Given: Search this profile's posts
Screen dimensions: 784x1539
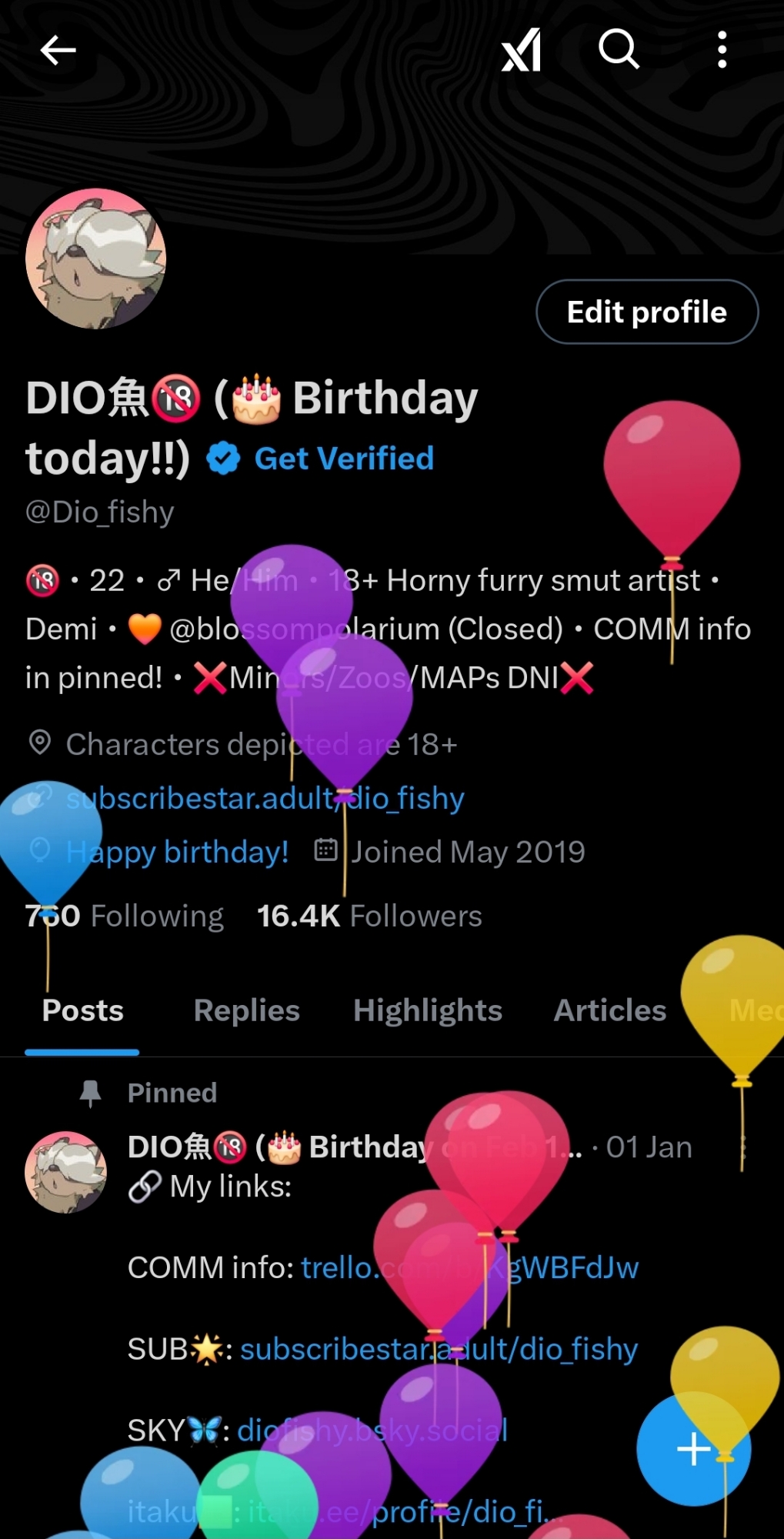Looking at the screenshot, I should (x=619, y=51).
